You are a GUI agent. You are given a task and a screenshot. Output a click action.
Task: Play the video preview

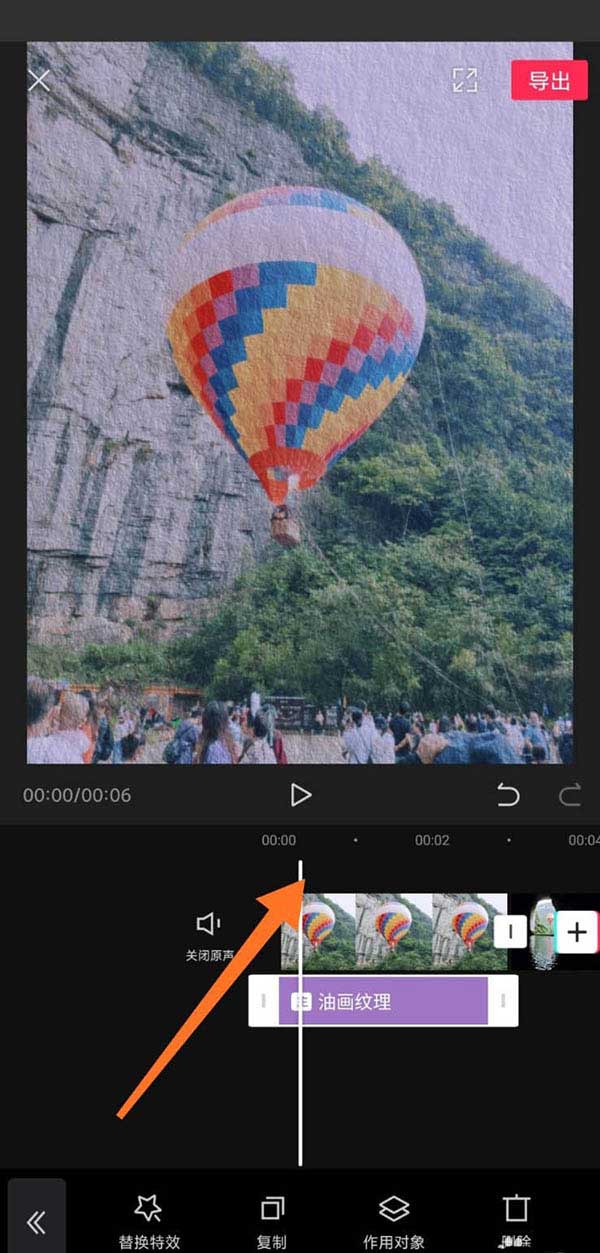(300, 795)
